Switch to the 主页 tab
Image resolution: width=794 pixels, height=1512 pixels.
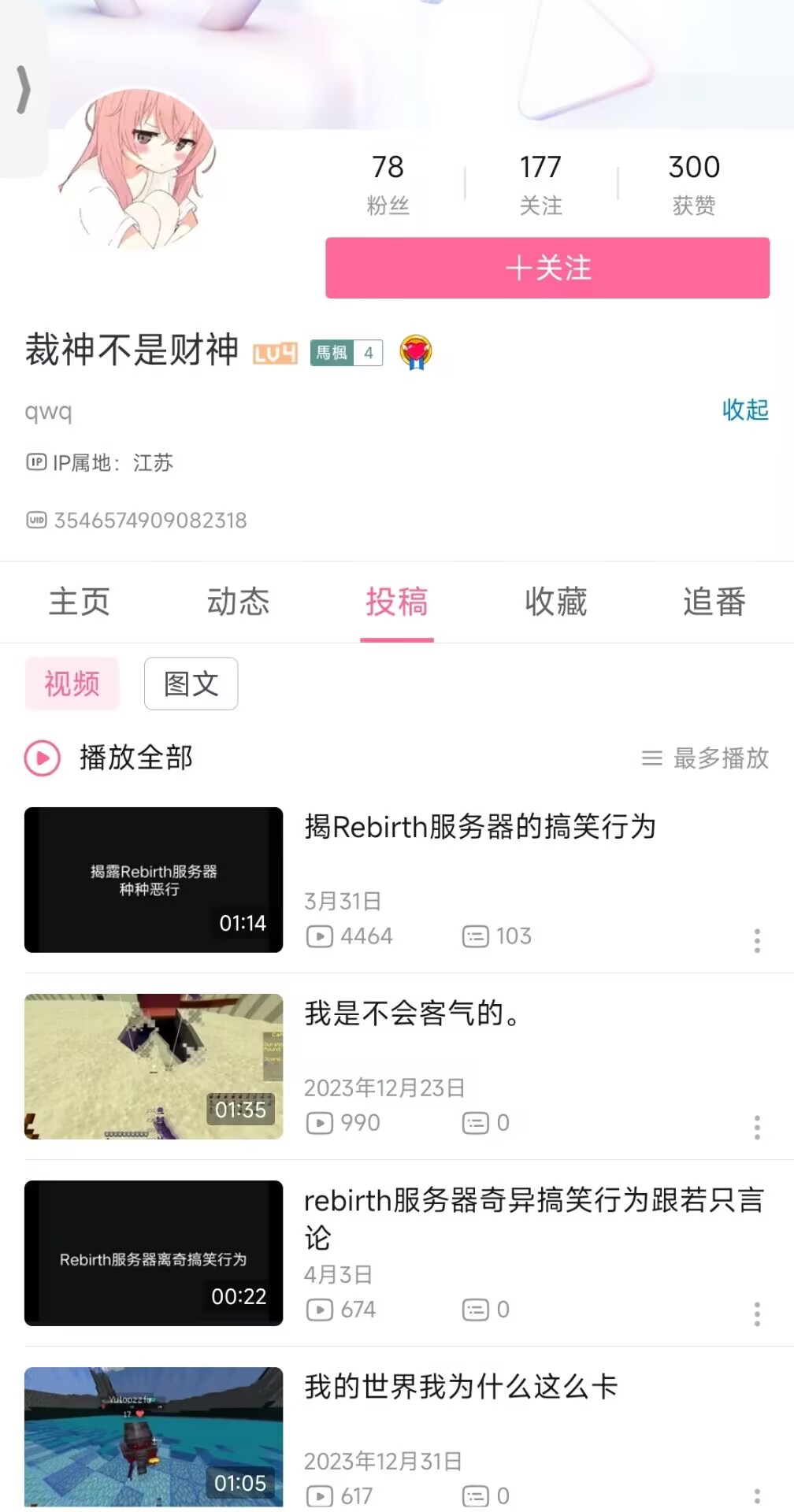pos(79,602)
